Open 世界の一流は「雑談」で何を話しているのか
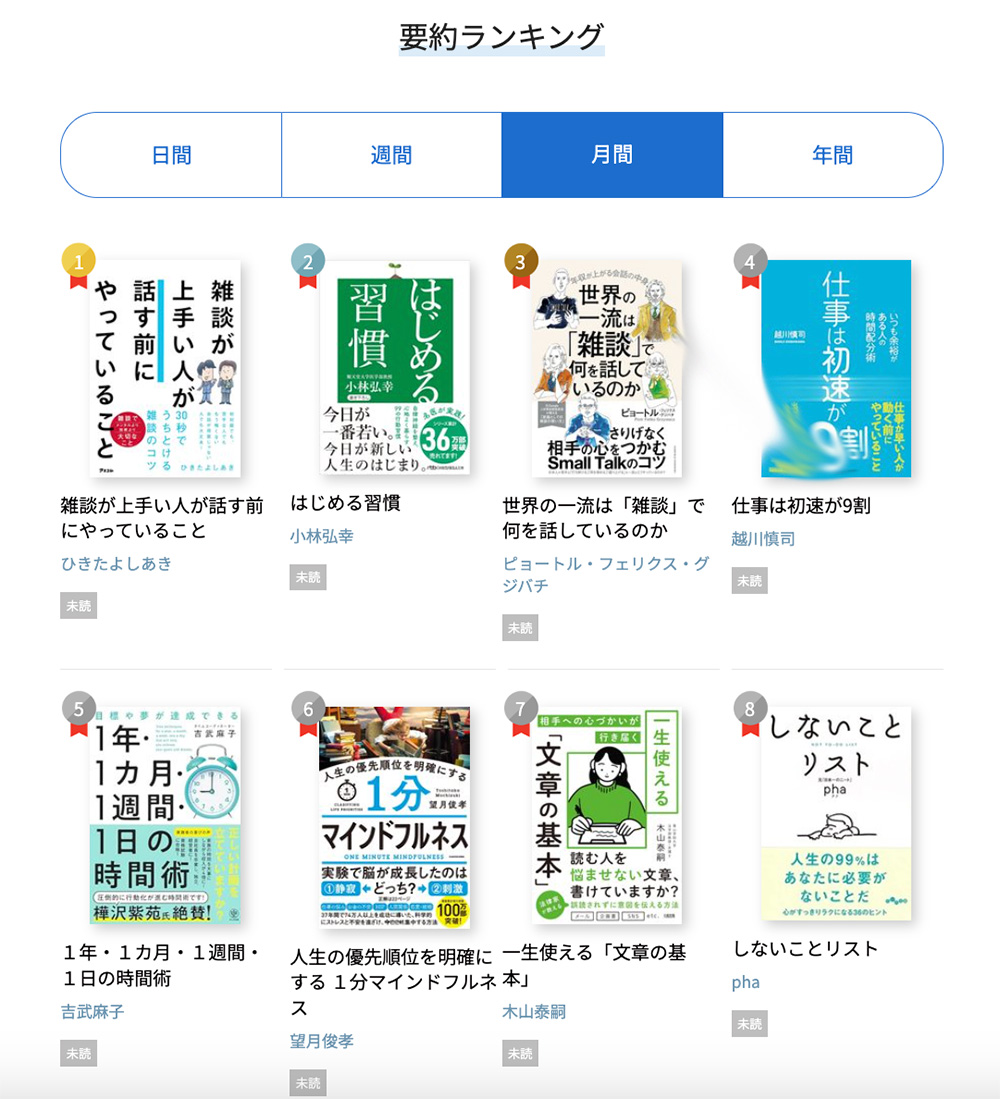This screenshot has height=1099, width=1000. point(607,368)
